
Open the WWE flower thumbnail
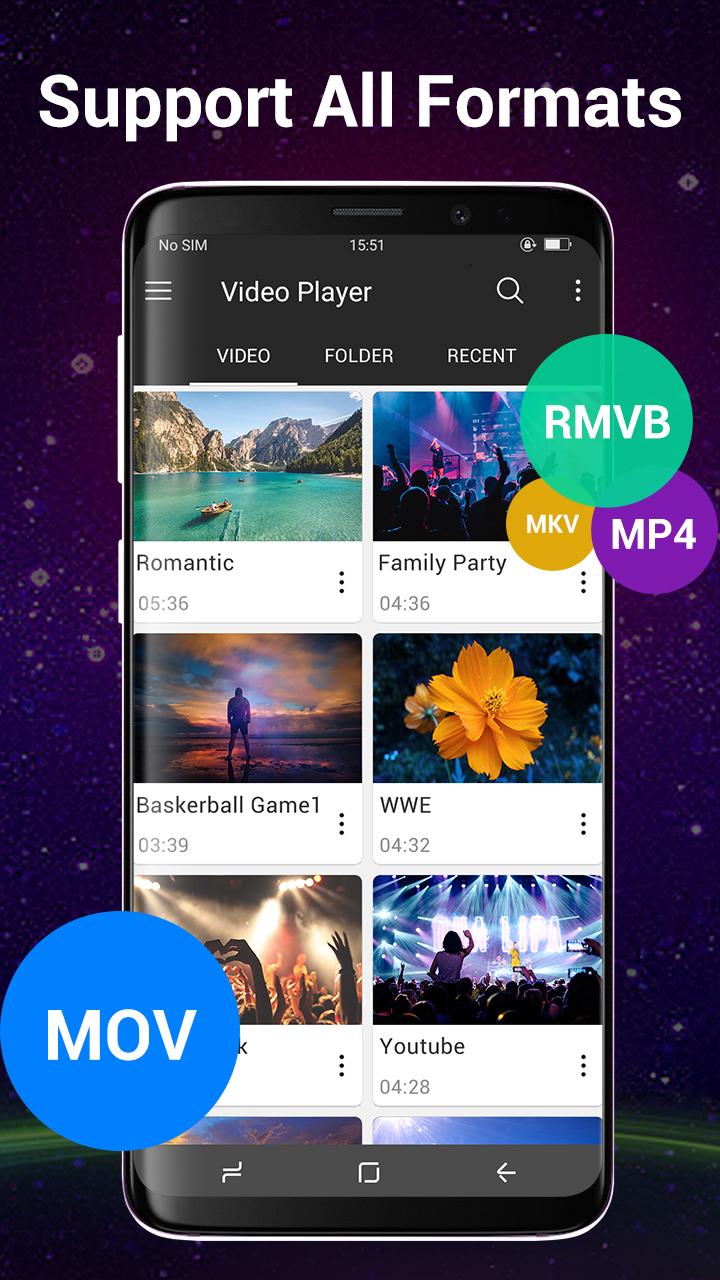[x=487, y=708]
